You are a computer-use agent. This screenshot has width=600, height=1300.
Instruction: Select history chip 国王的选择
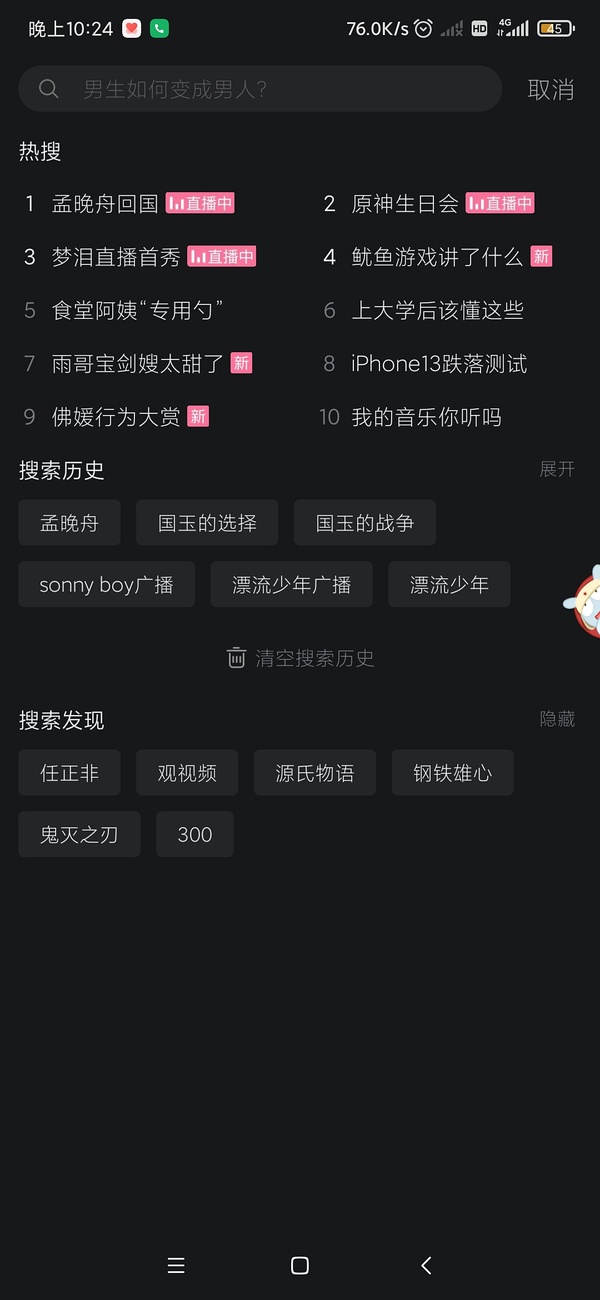pos(207,523)
